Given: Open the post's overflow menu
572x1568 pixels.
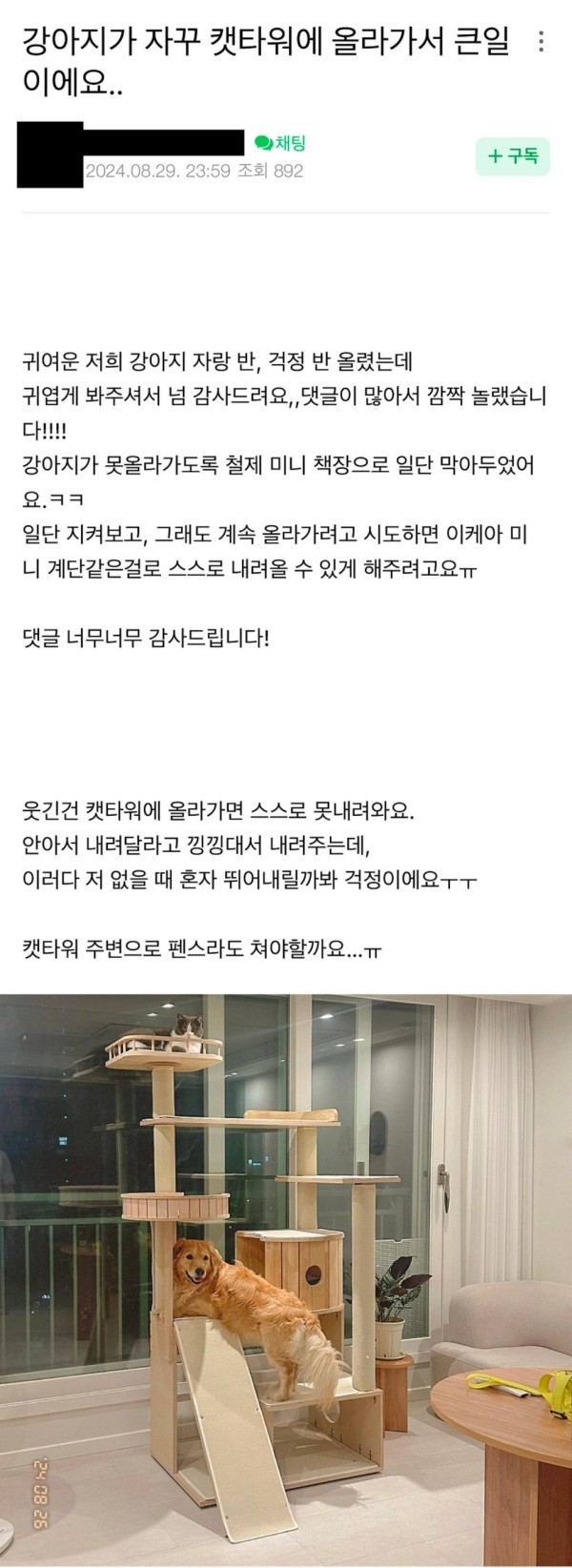Looking at the screenshot, I should (x=542, y=43).
